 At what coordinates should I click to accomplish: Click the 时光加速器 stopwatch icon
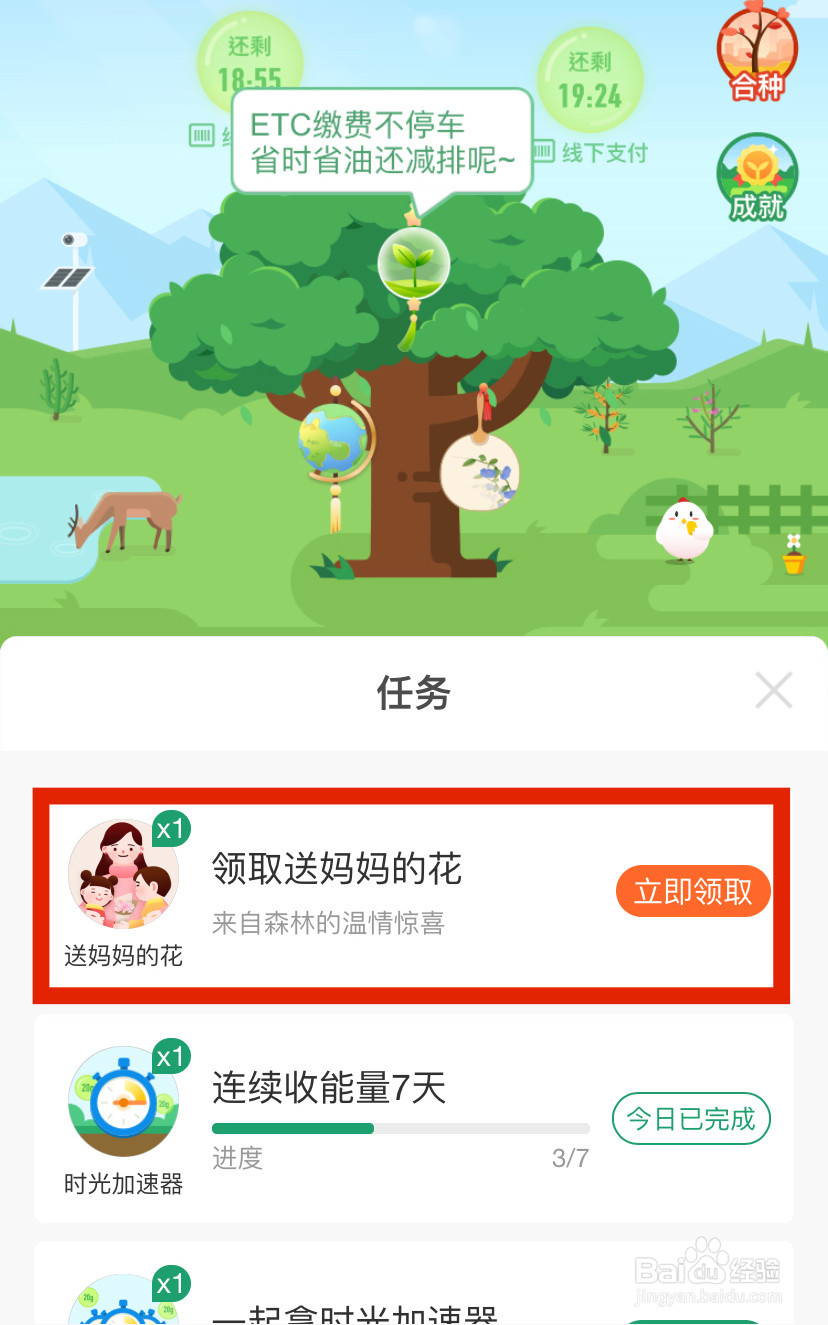pyautogui.click(x=123, y=1100)
